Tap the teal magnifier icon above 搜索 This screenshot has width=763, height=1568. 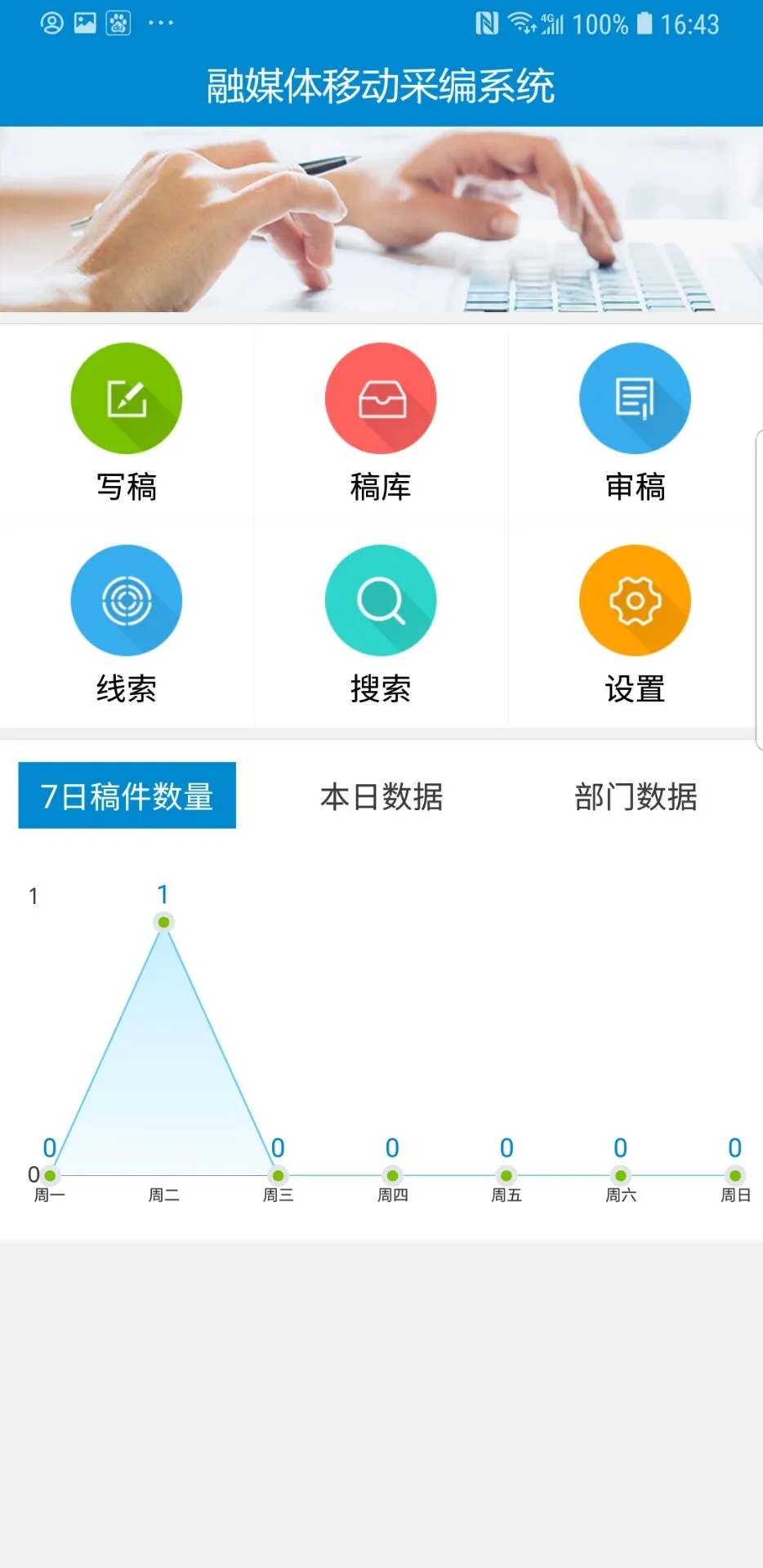pyautogui.click(x=381, y=599)
